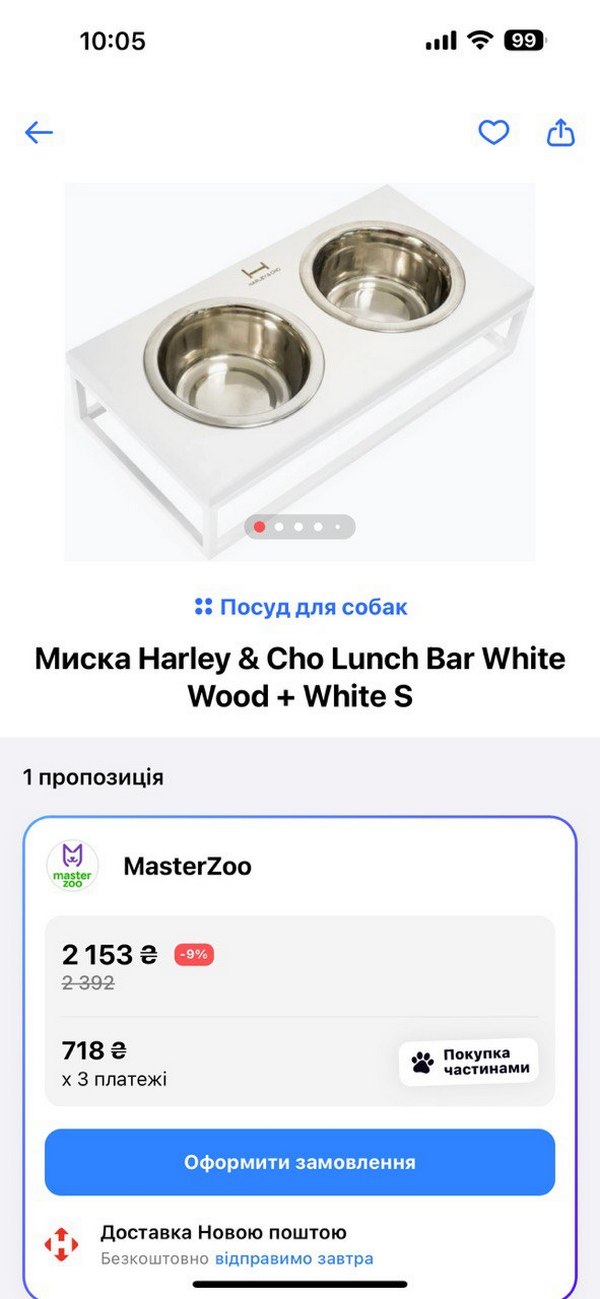Viewport: 600px width, 1299px height.
Task: Tap the Оформити замовлення button
Action: tap(299, 1162)
